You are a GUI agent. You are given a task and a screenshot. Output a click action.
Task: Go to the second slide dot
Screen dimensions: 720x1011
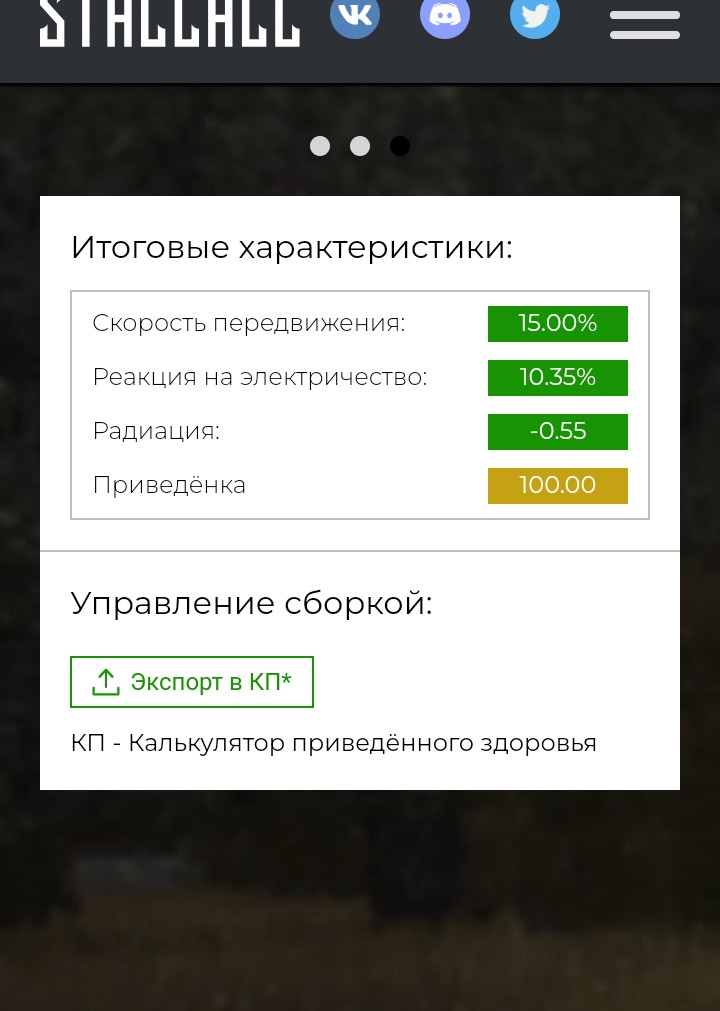click(360, 146)
